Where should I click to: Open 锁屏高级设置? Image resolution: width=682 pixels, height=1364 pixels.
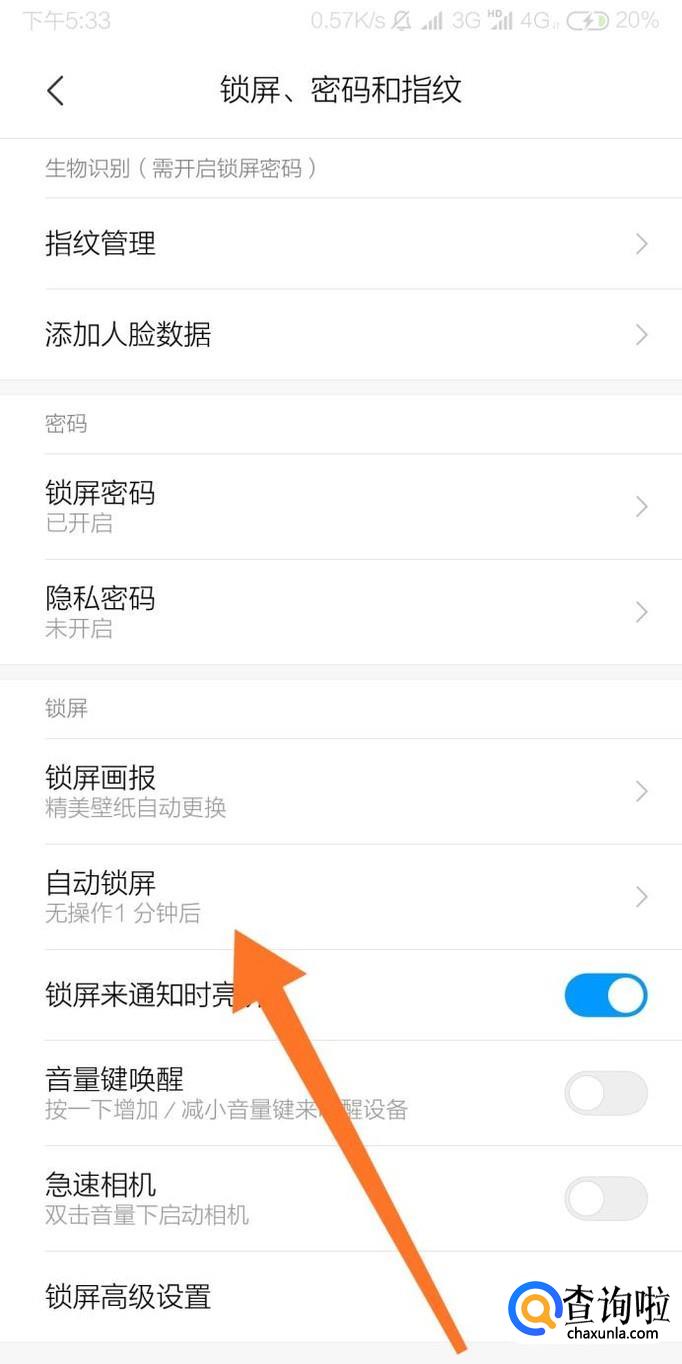tap(341, 1297)
